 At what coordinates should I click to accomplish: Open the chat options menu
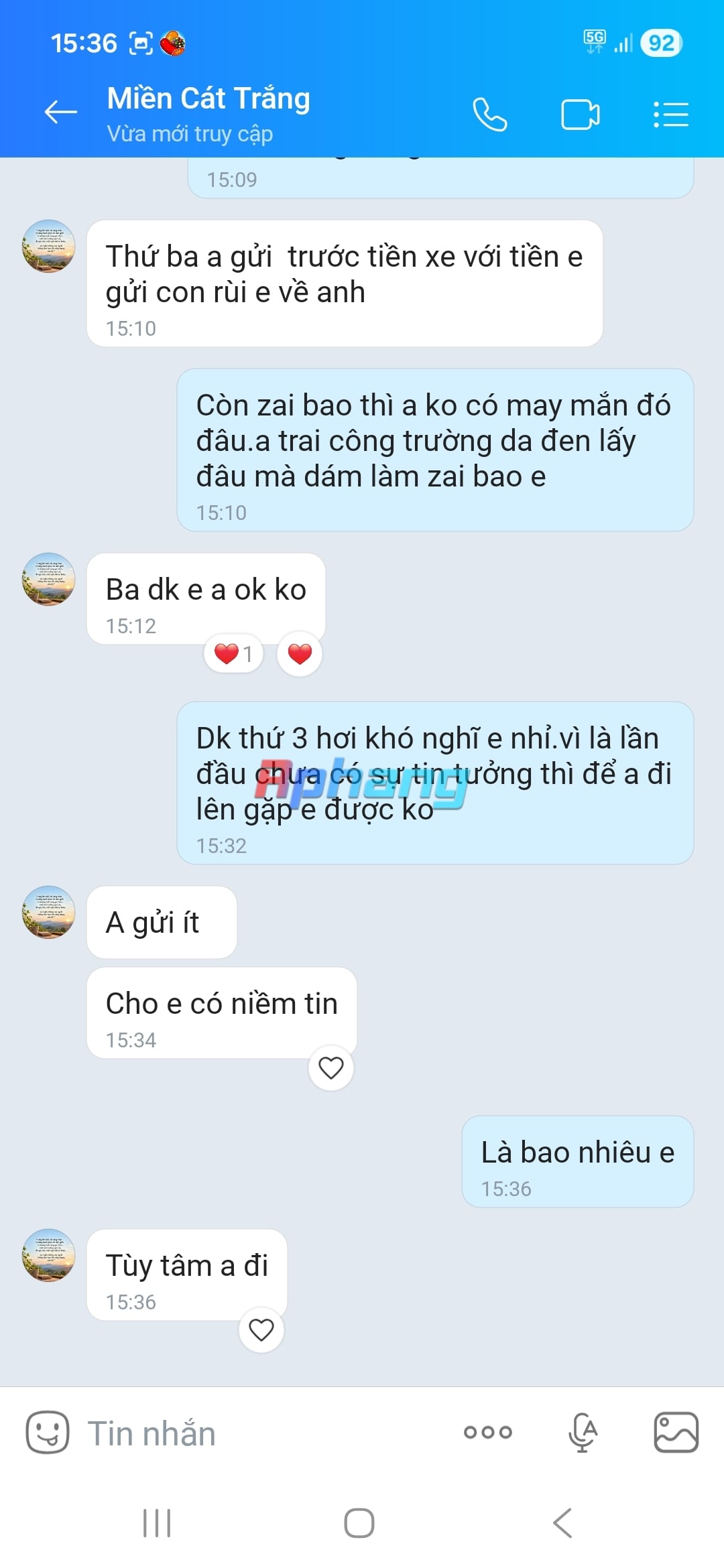point(670,115)
